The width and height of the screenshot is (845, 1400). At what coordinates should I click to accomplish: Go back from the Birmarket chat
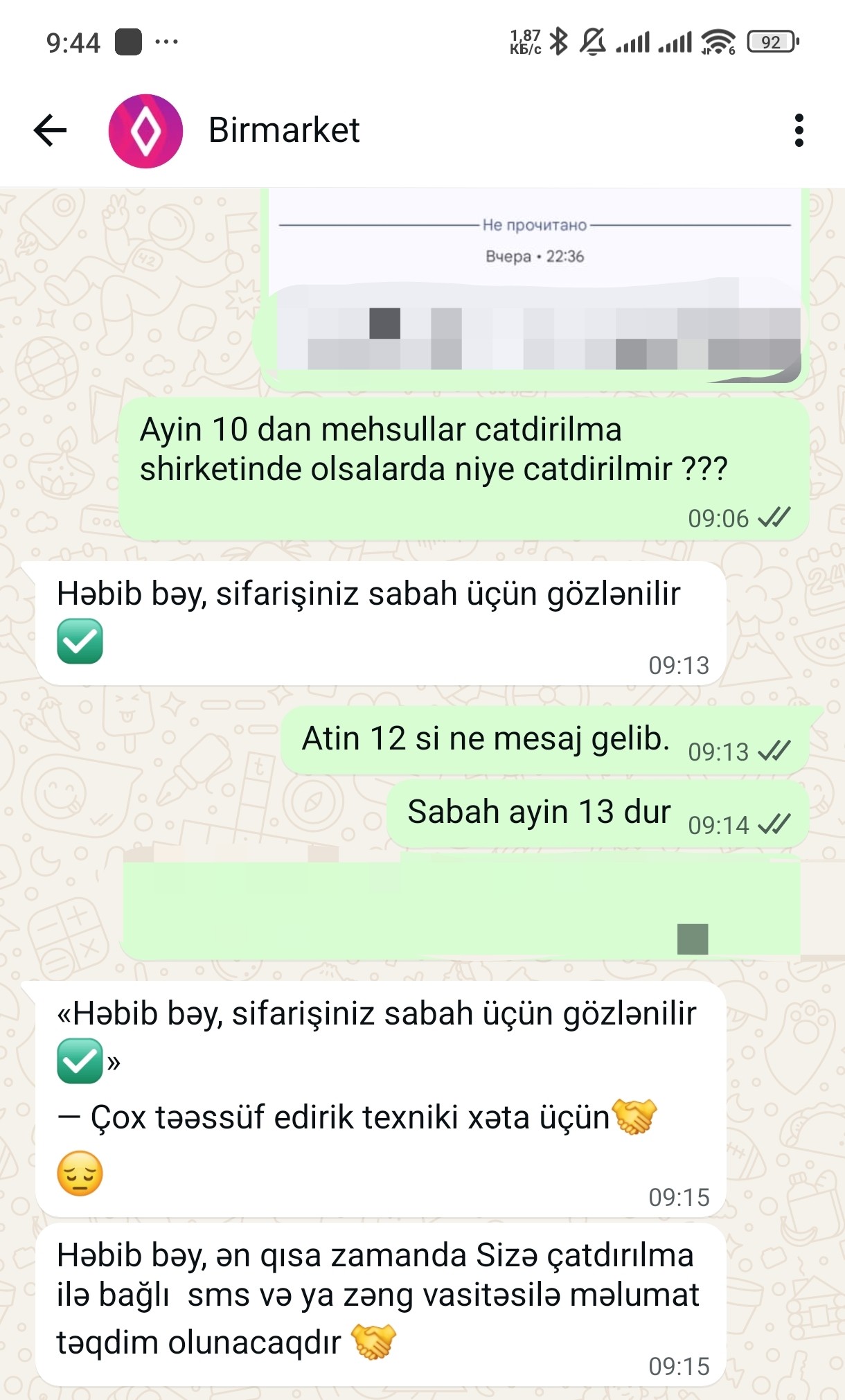point(50,130)
